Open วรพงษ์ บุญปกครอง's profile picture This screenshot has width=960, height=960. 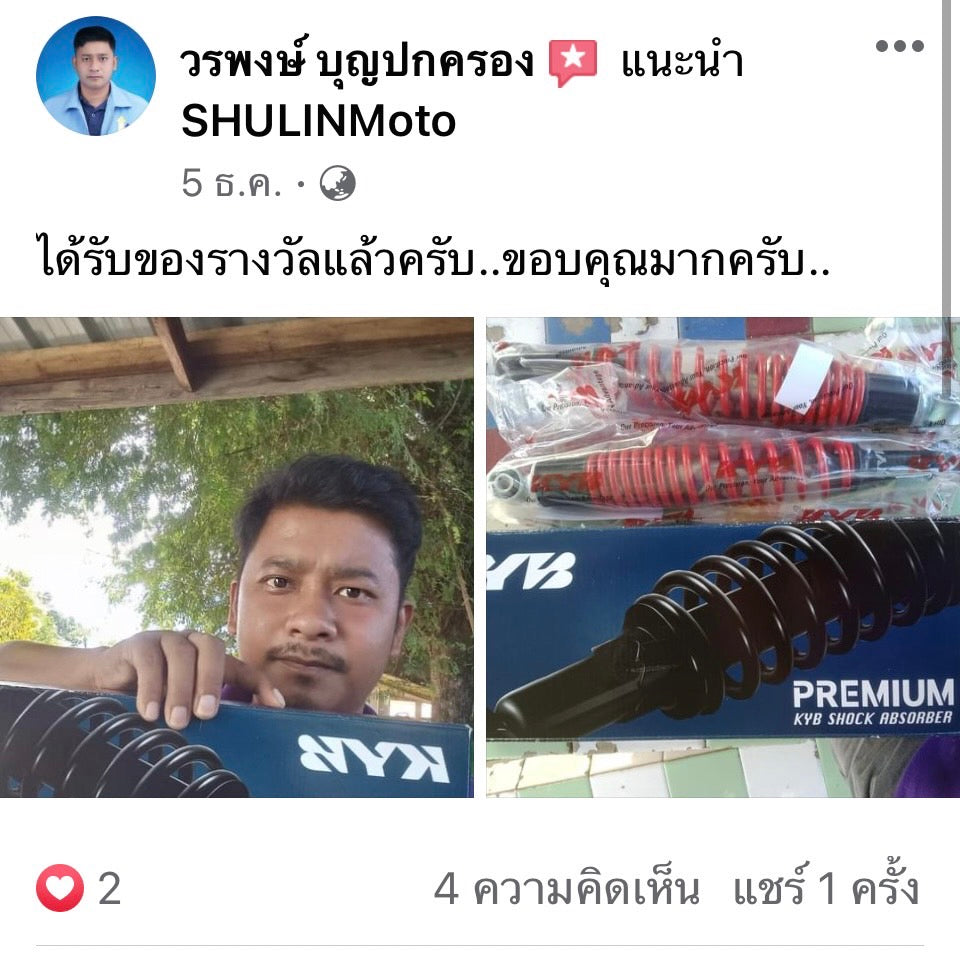[x=96, y=77]
